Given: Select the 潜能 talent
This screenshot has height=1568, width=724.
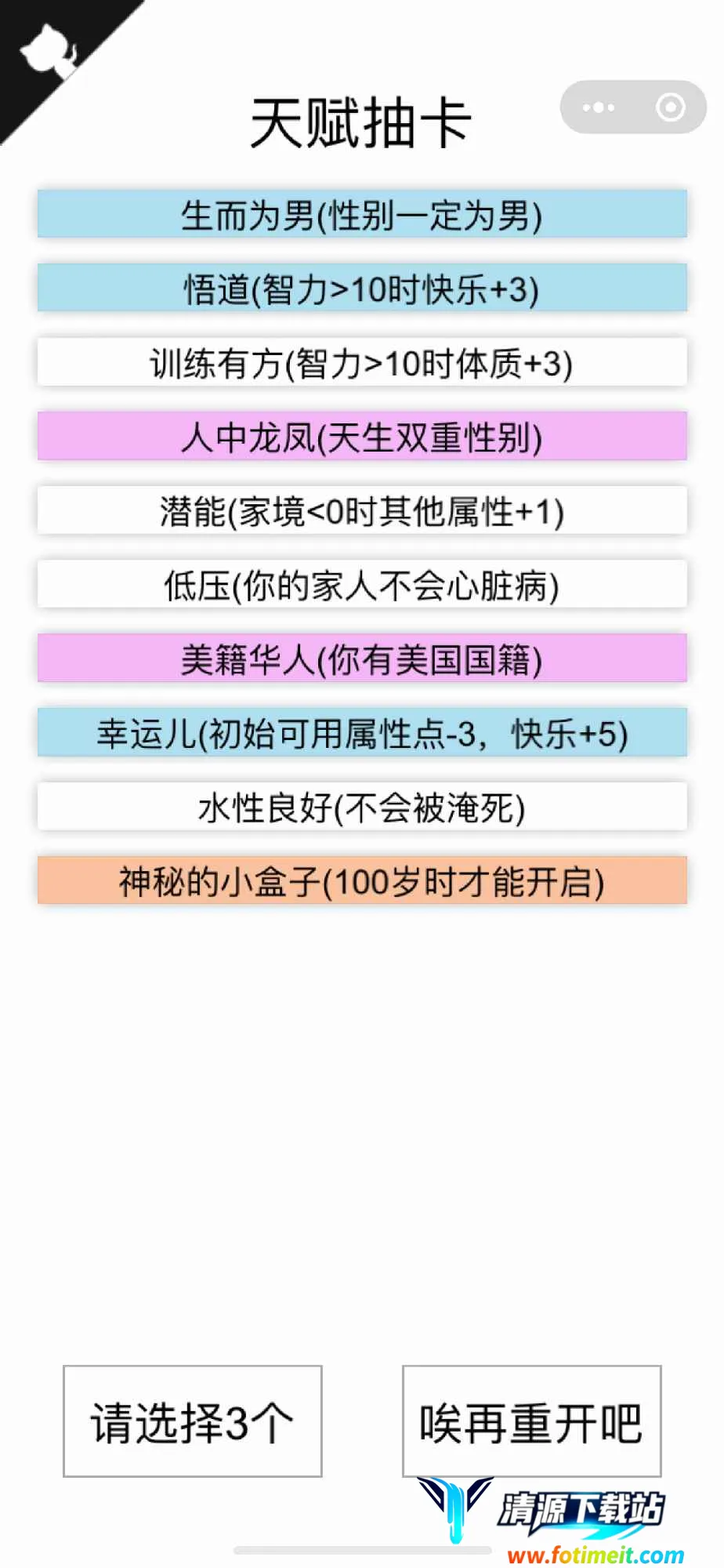Looking at the screenshot, I should (362, 510).
